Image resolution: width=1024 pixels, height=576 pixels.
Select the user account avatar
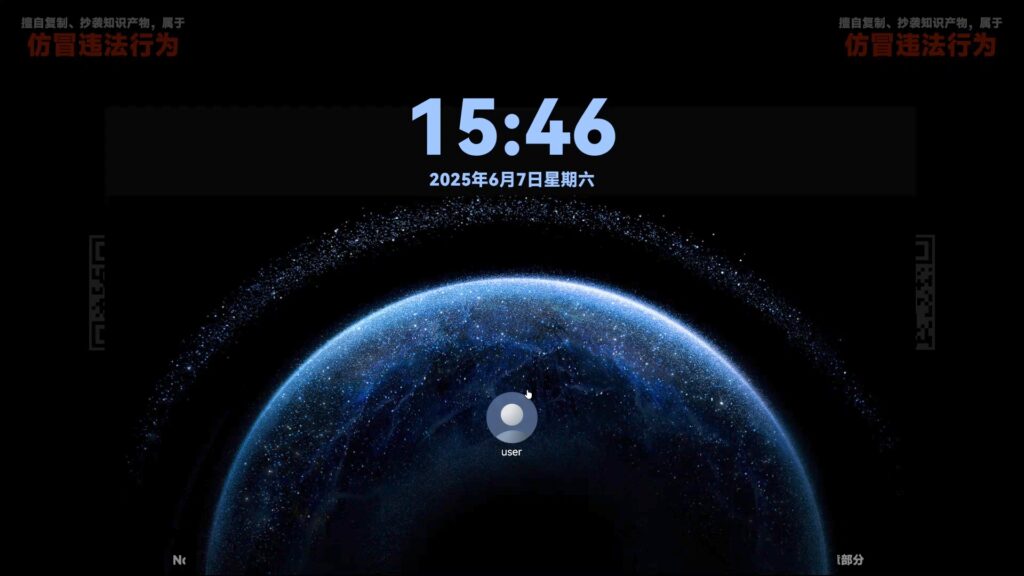coord(511,417)
